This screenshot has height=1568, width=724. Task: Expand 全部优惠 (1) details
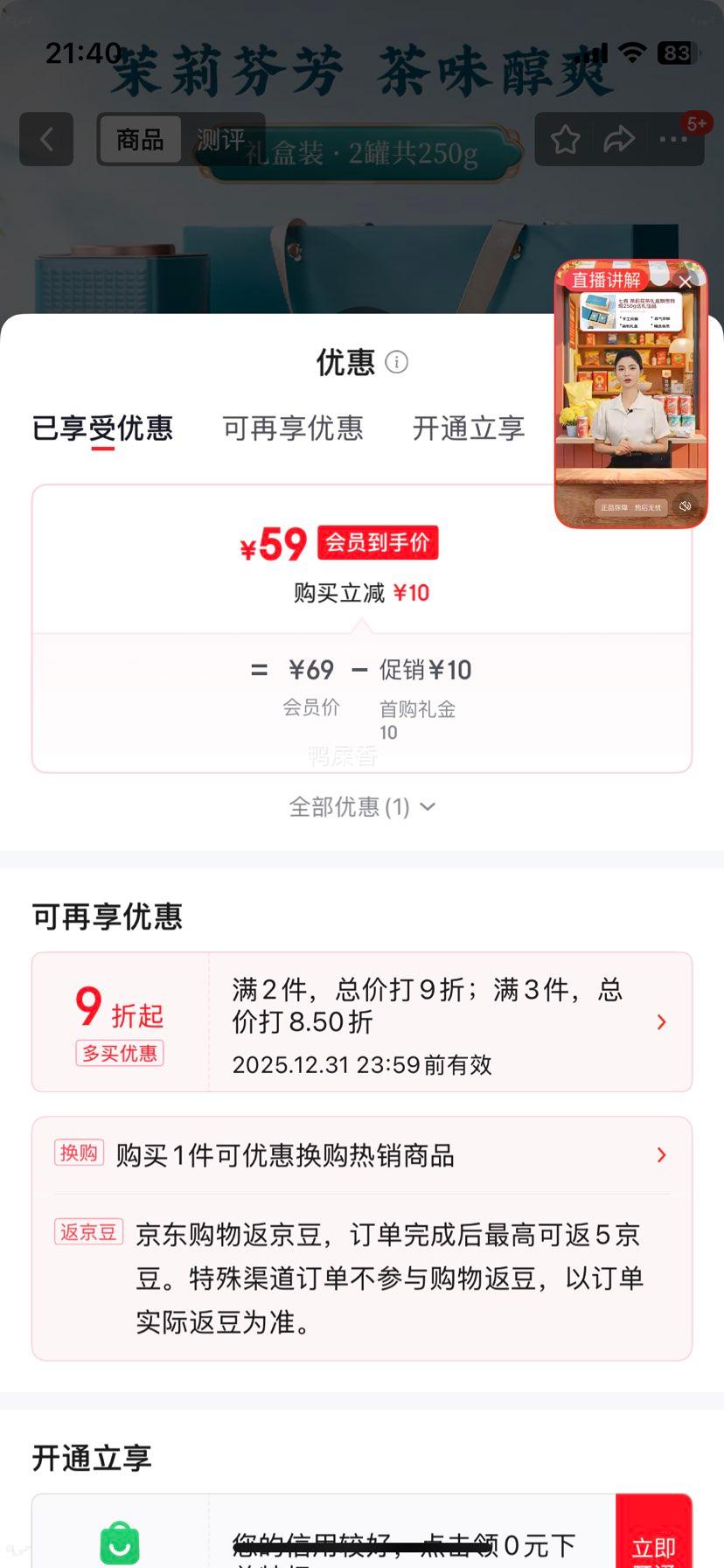361,807
